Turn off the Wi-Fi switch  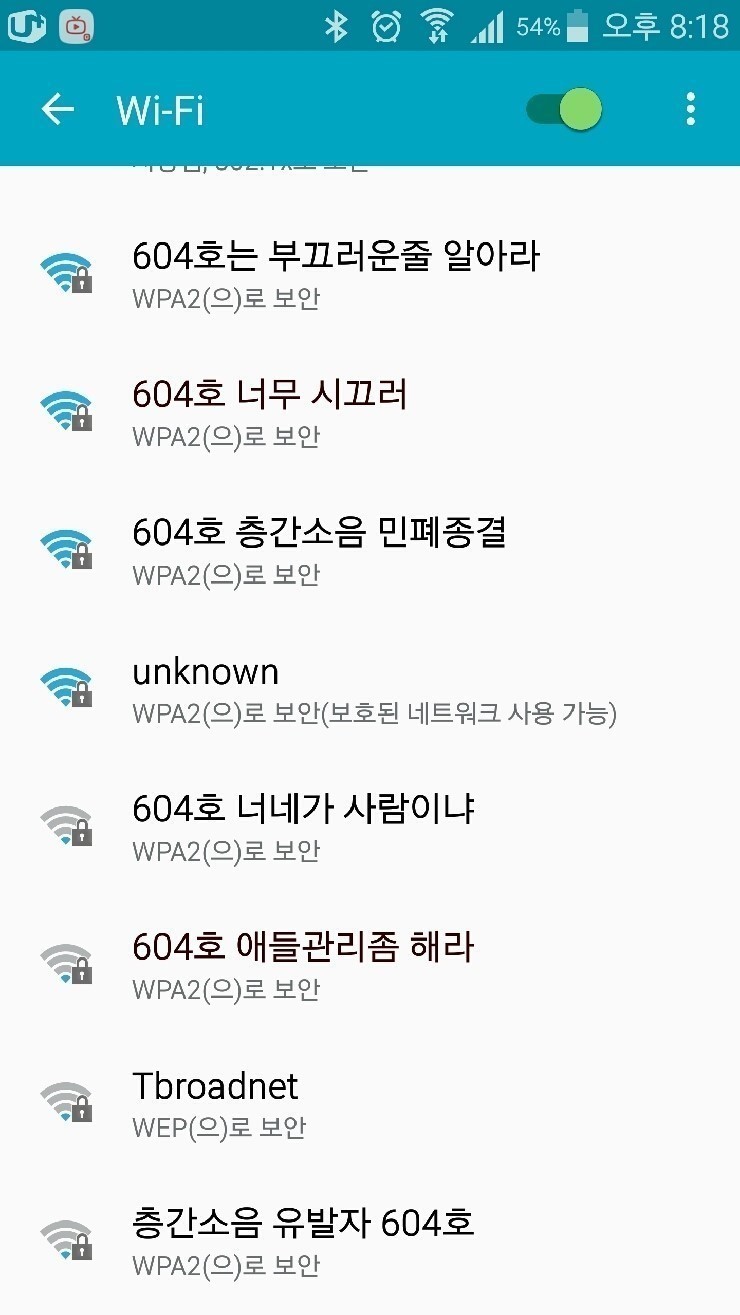(565, 109)
